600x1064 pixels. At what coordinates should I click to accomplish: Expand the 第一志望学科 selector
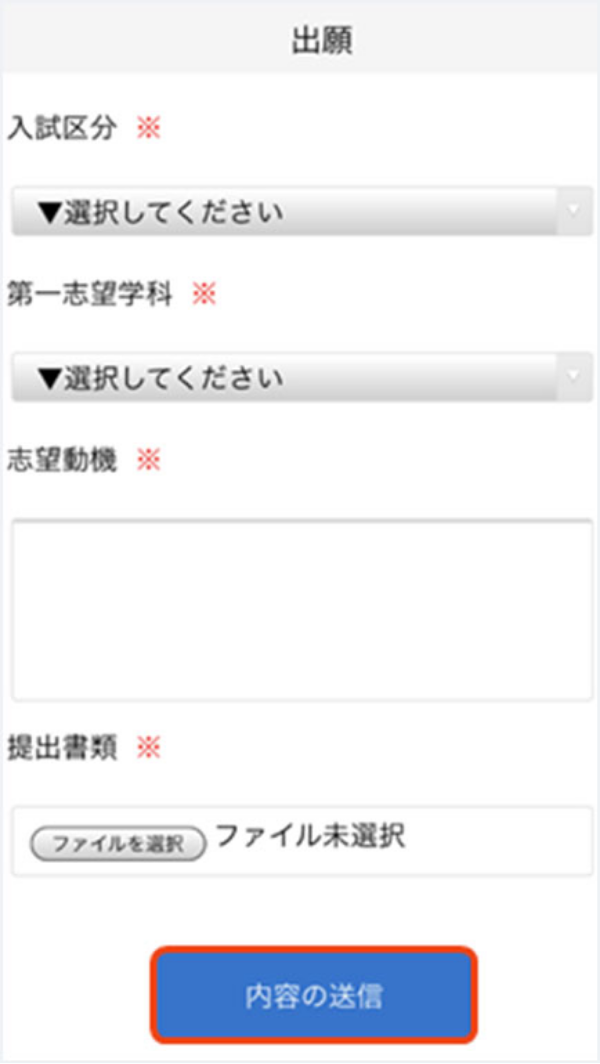(300, 378)
